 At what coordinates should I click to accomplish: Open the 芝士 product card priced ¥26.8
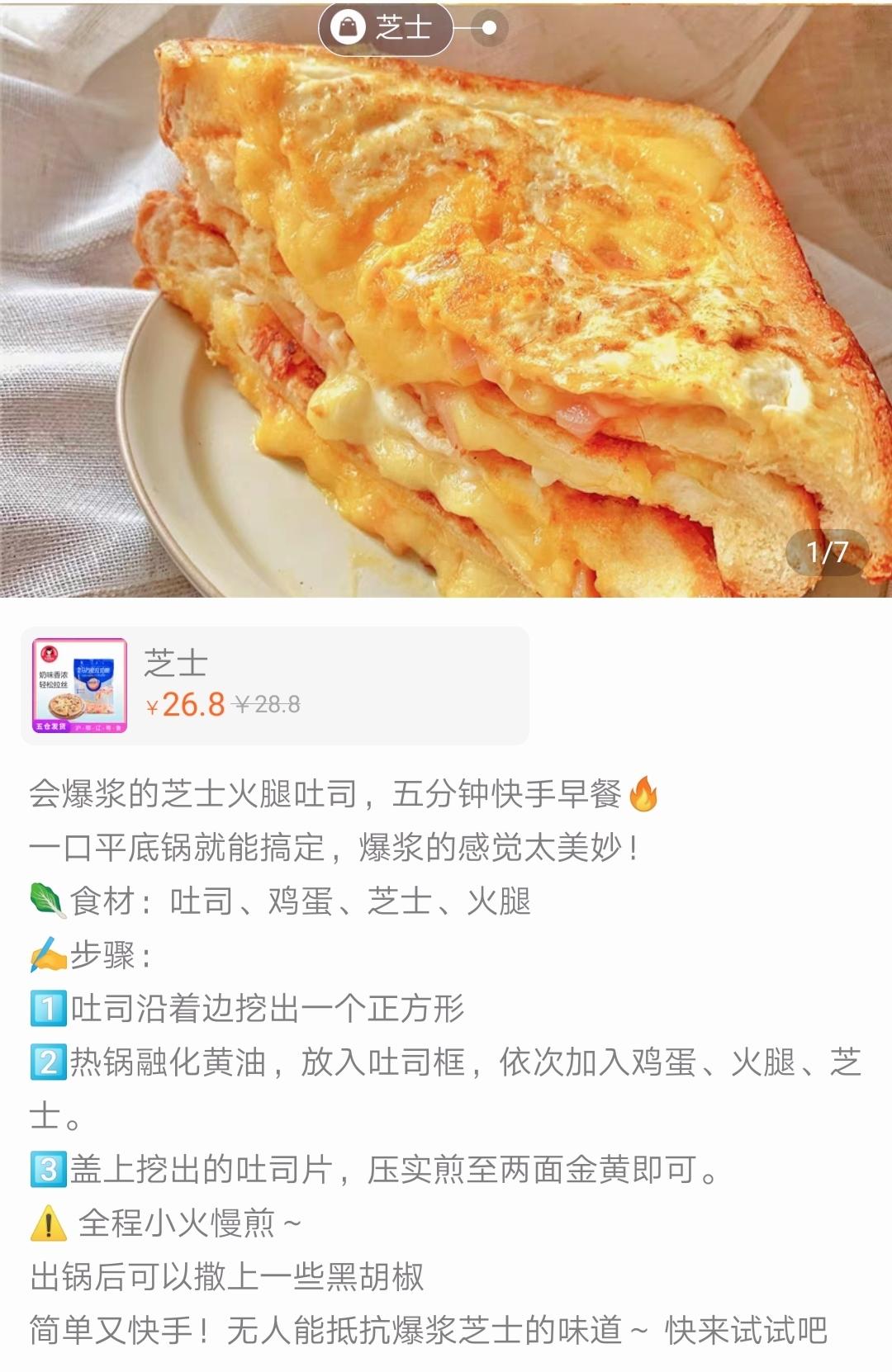coord(274,686)
